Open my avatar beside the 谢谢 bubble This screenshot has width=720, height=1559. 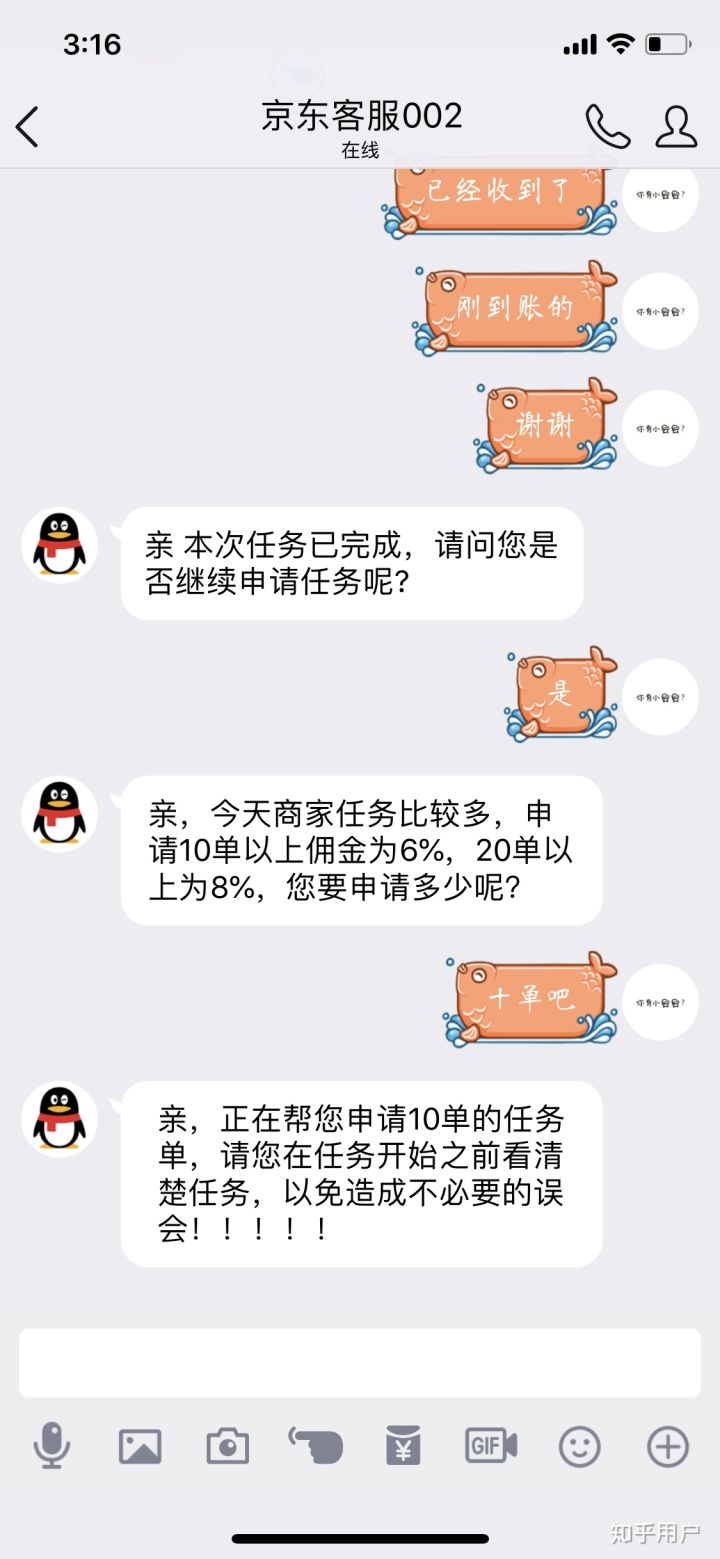660,428
